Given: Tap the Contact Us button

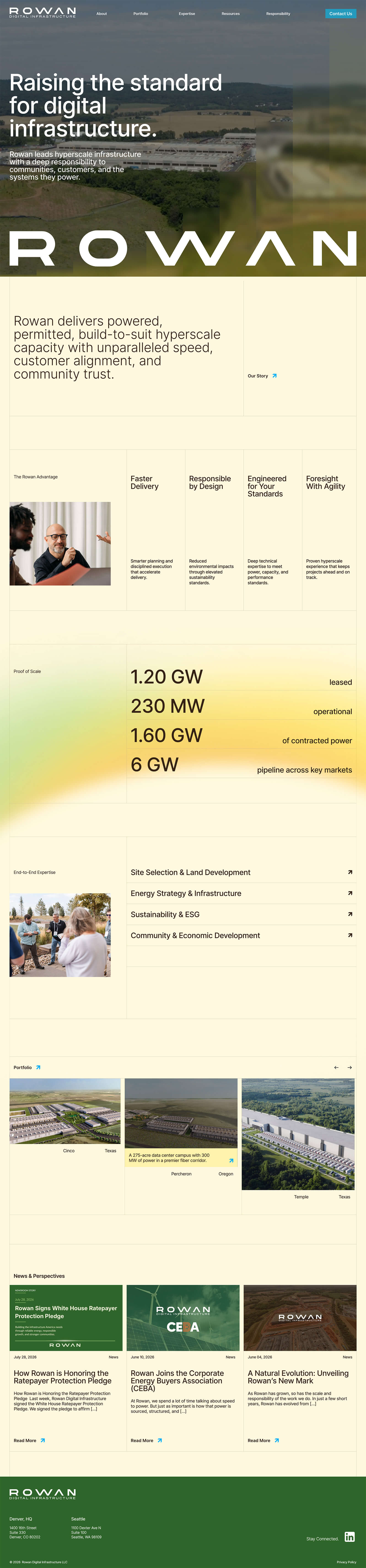Looking at the screenshot, I should click(340, 13).
